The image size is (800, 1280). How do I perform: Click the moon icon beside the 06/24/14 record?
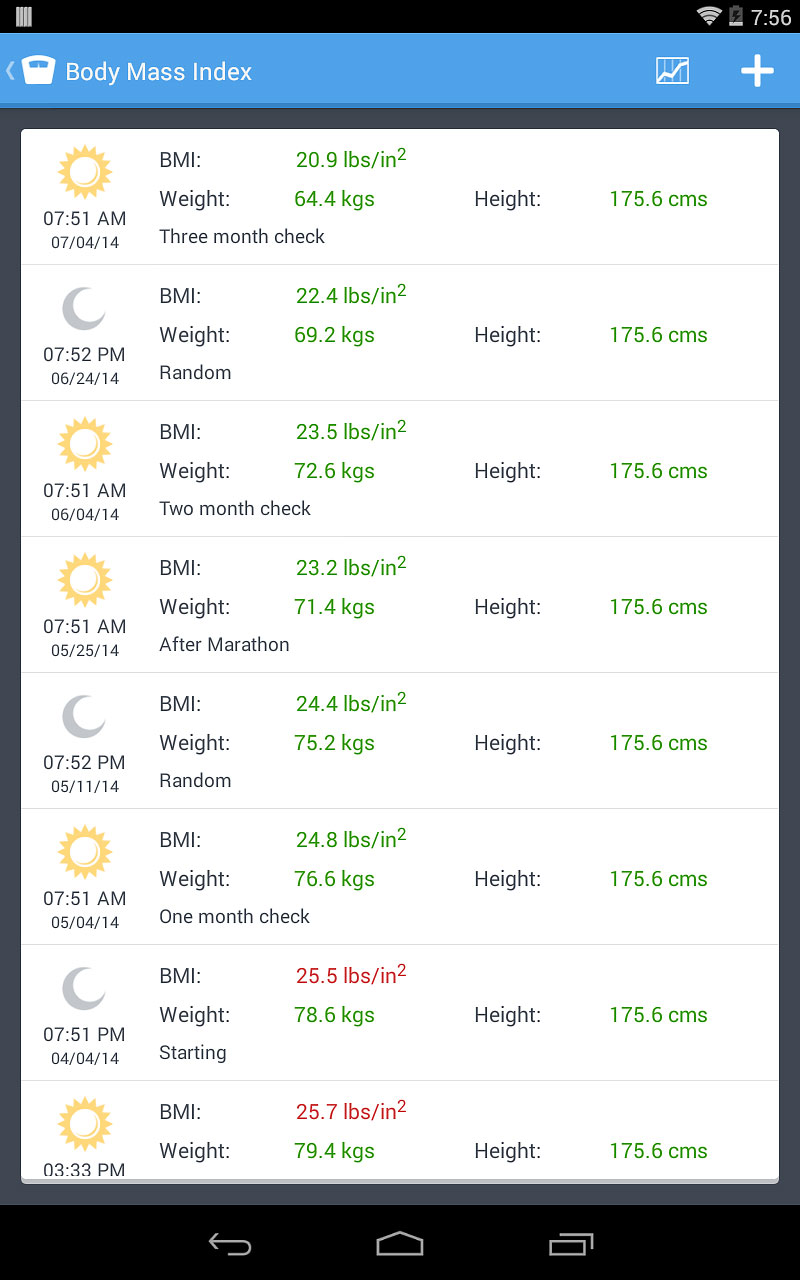pyautogui.click(x=84, y=308)
